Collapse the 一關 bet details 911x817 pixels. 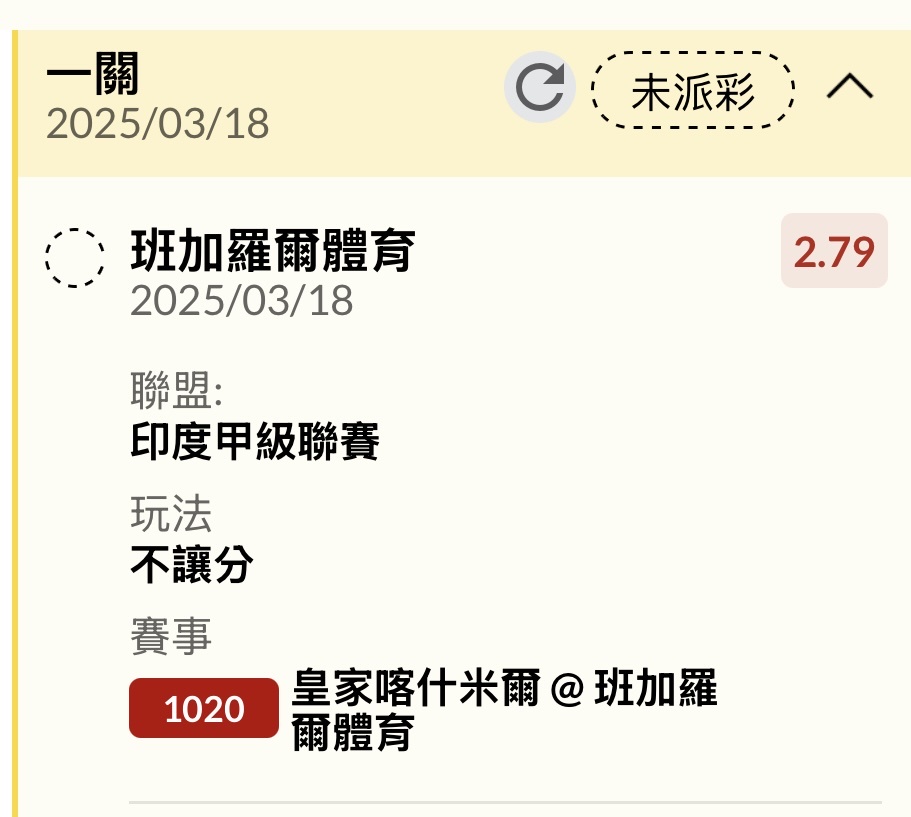849,88
